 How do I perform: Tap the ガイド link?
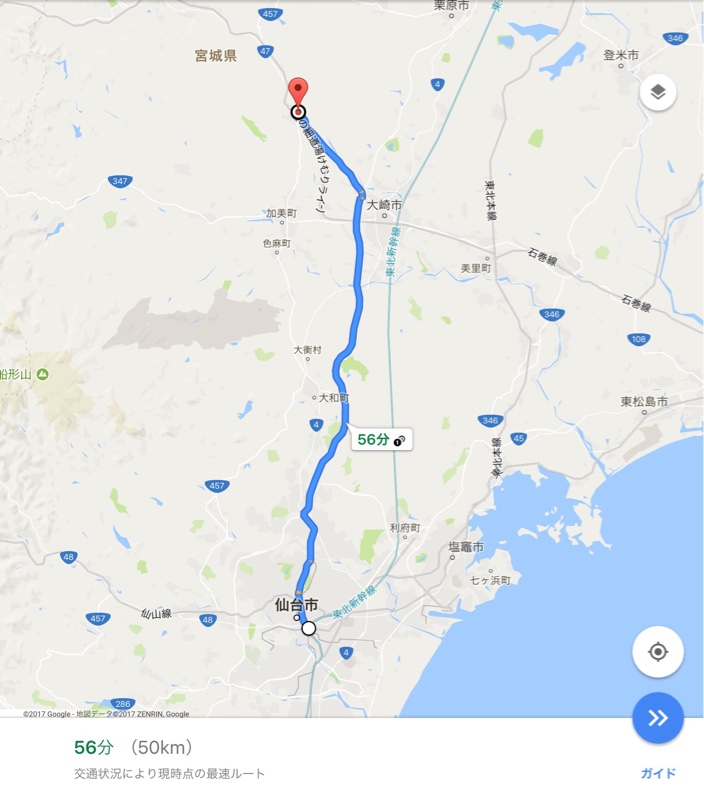[658, 773]
